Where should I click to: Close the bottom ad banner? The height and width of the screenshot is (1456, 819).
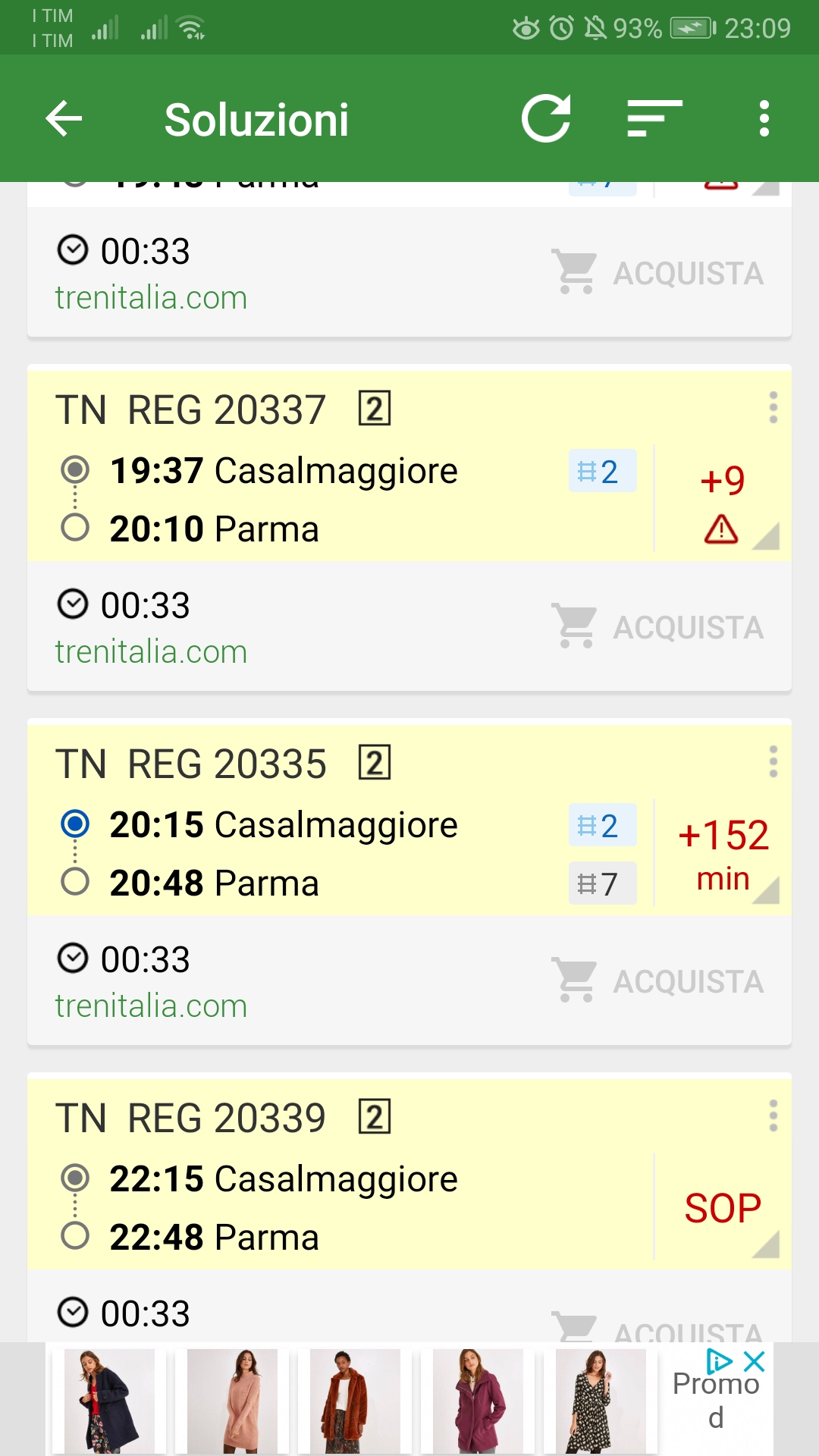click(755, 1362)
